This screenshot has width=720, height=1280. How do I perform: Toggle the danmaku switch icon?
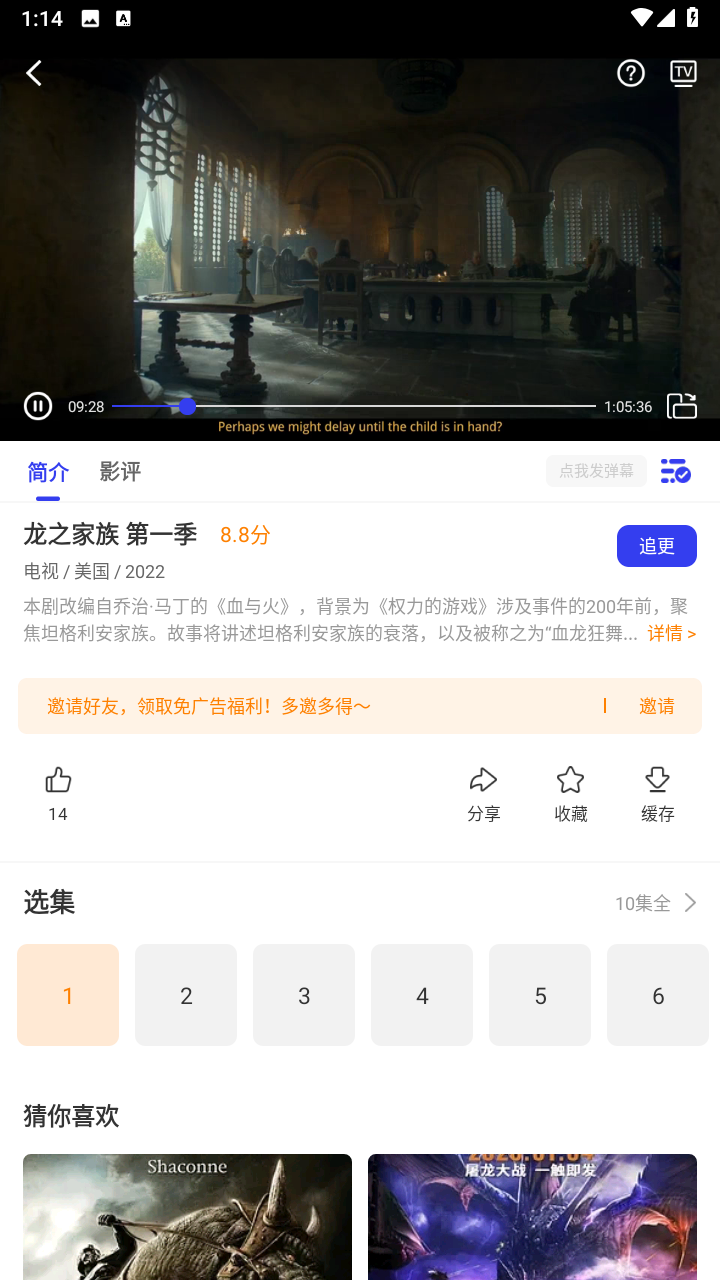click(x=674, y=471)
